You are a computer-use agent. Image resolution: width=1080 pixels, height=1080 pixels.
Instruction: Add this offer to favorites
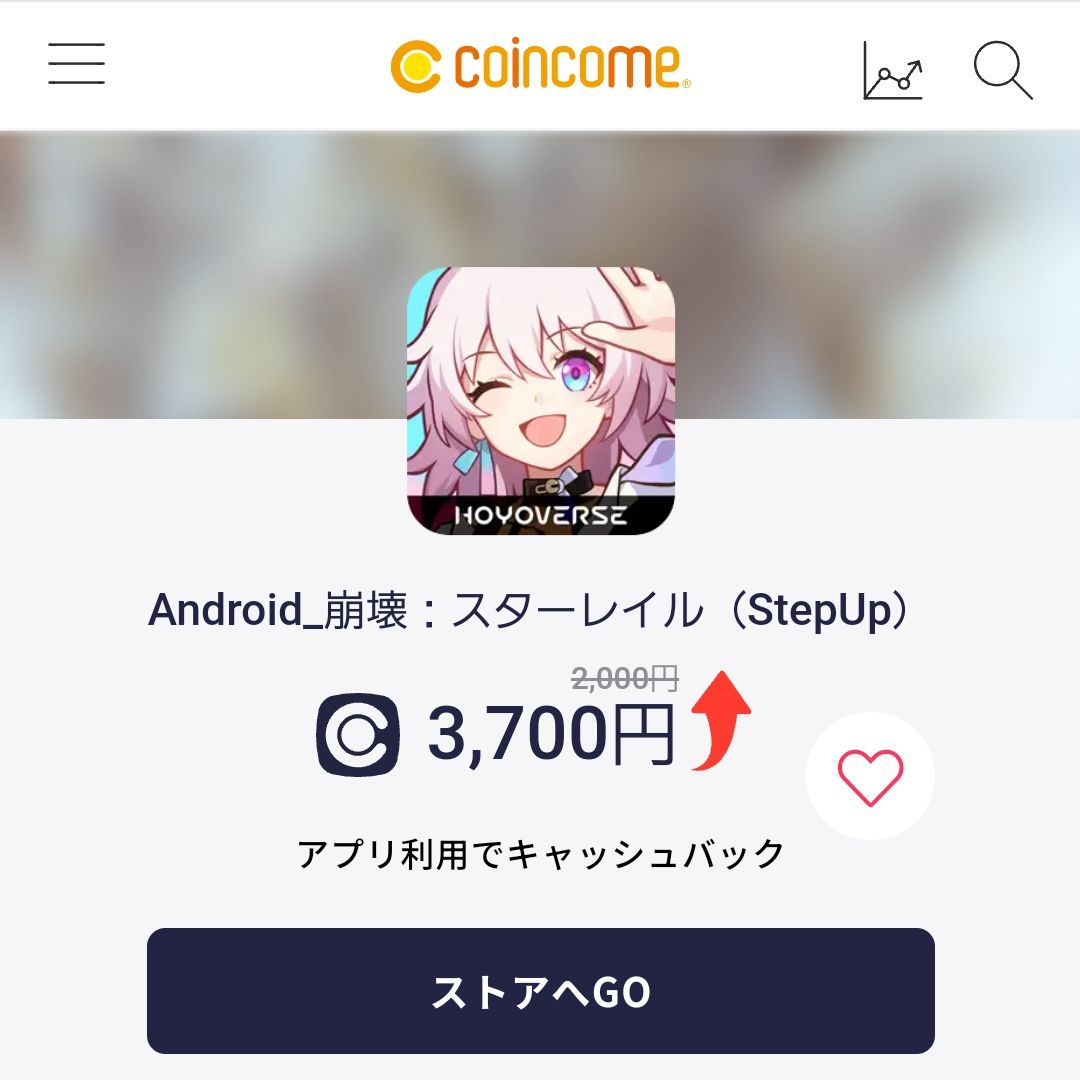pyautogui.click(x=870, y=776)
